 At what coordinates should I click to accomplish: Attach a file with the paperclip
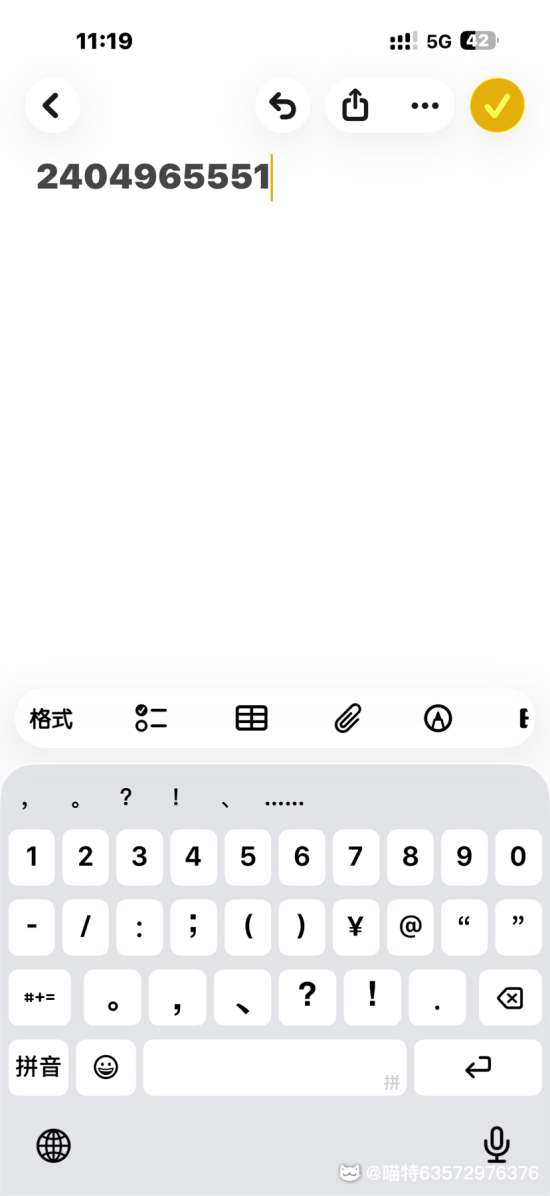[x=347, y=719]
